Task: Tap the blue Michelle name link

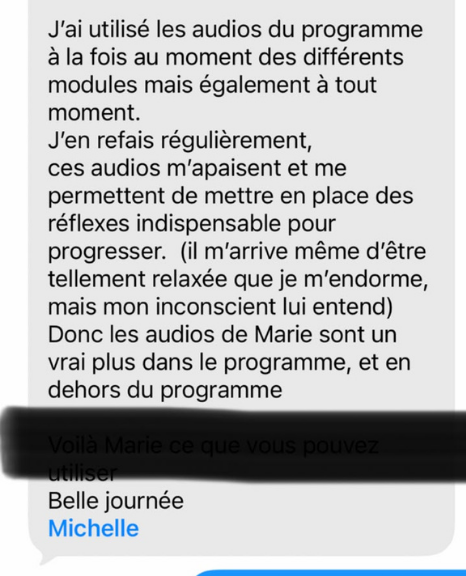Action: [94, 528]
